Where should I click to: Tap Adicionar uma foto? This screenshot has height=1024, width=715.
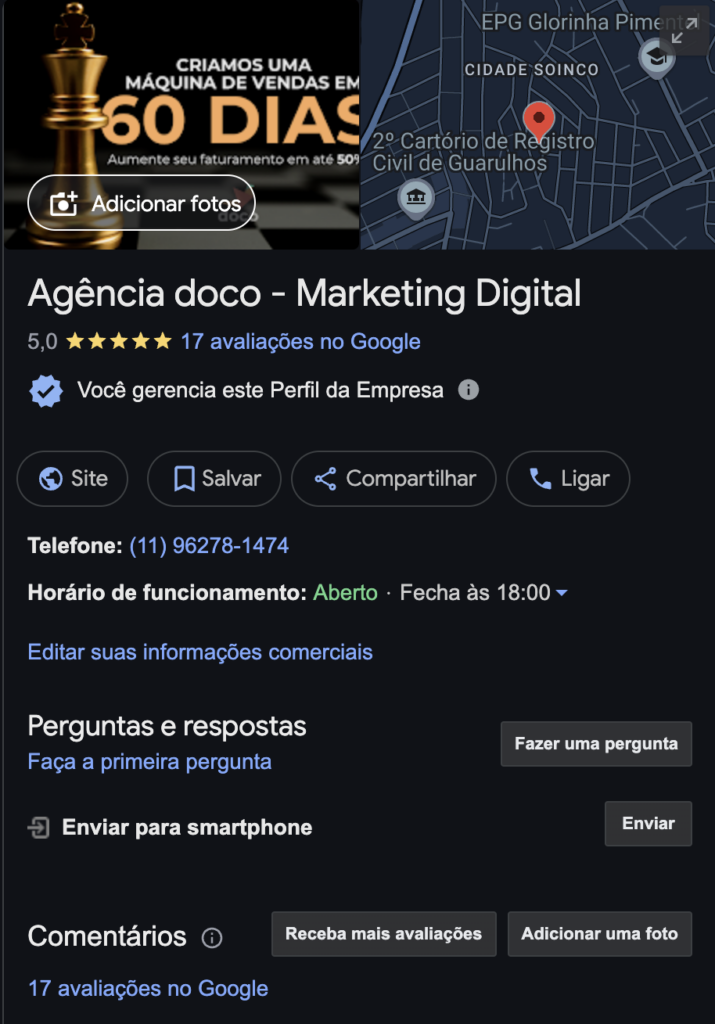tap(599, 934)
